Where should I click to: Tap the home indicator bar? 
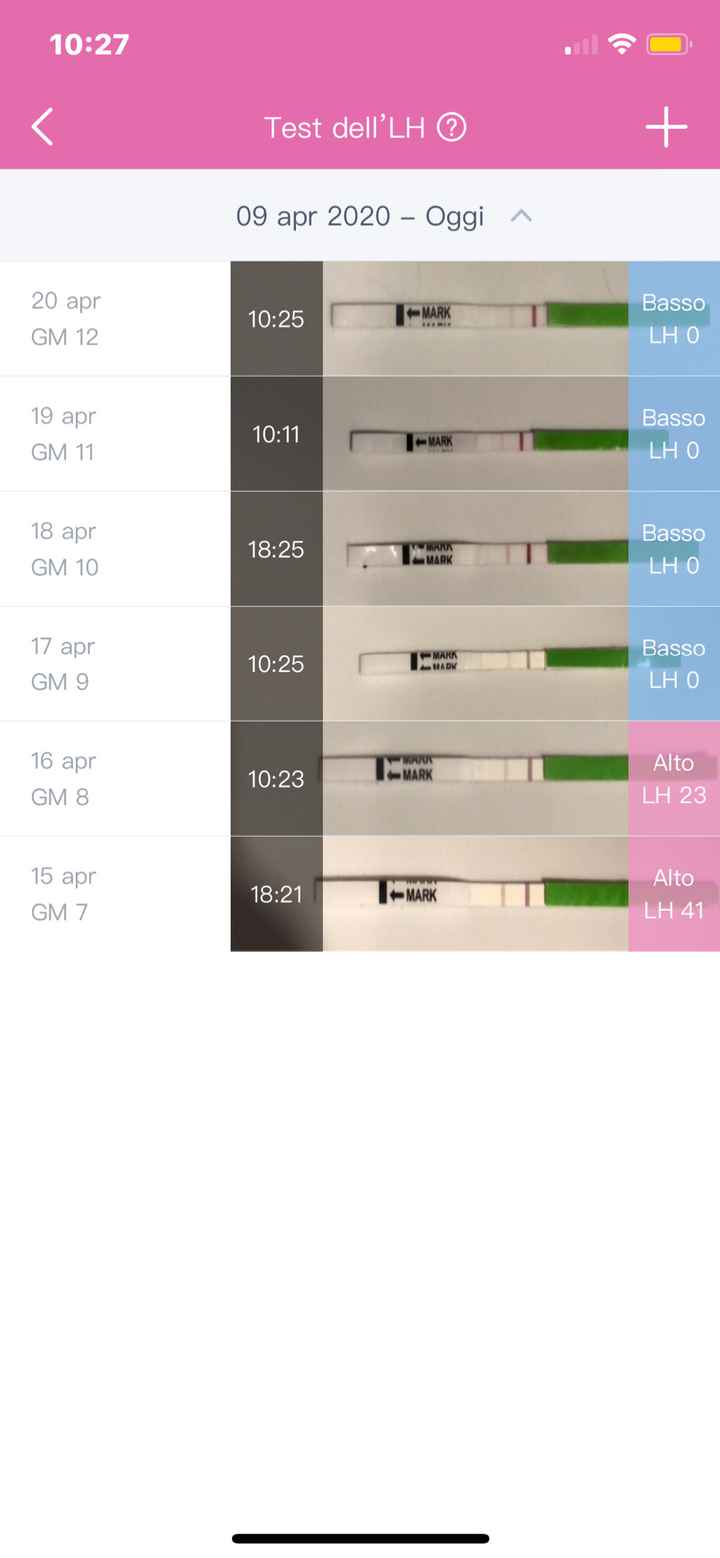(x=360, y=1538)
